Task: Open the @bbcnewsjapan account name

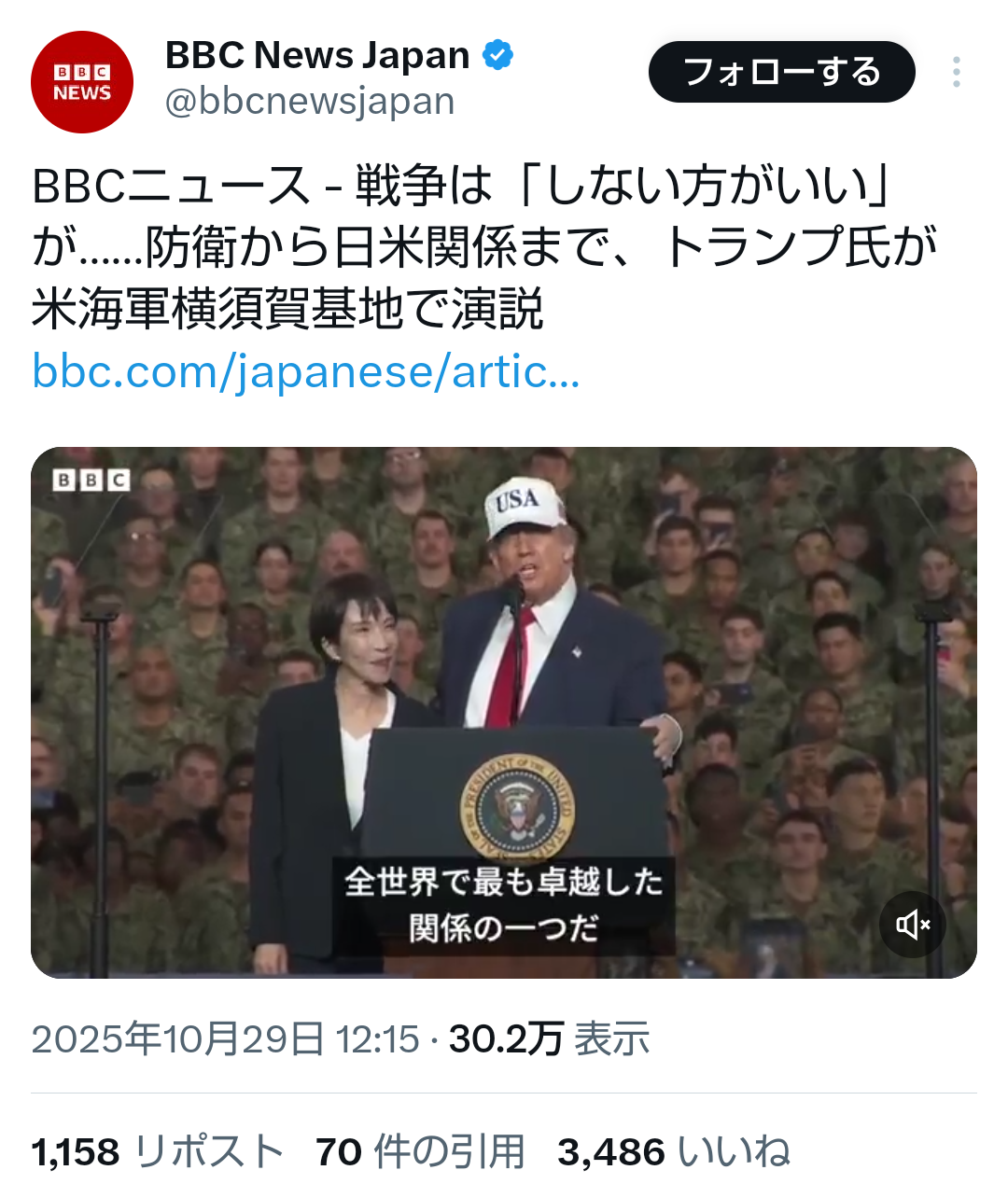Action: [x=310, y=101]
